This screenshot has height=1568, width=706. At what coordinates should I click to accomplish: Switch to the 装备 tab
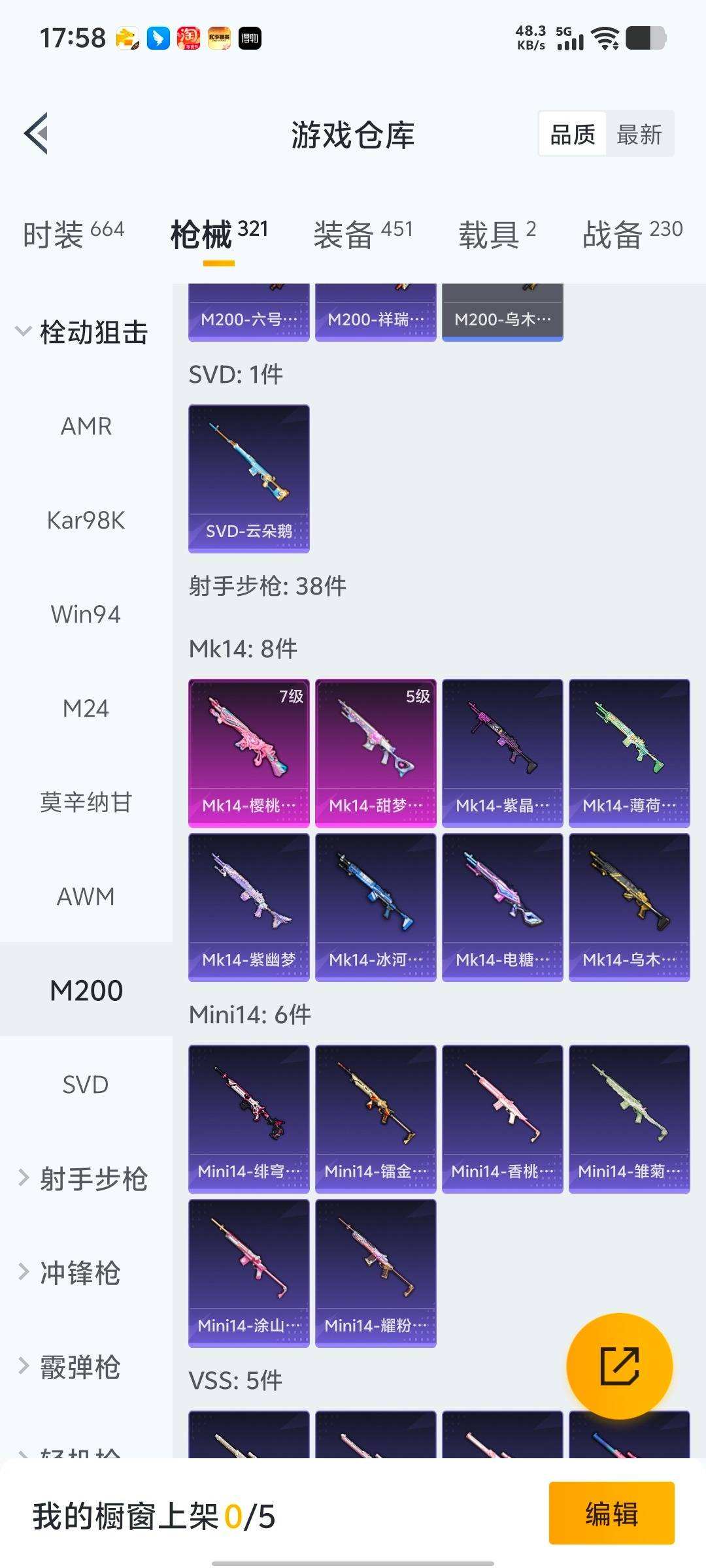363,234
